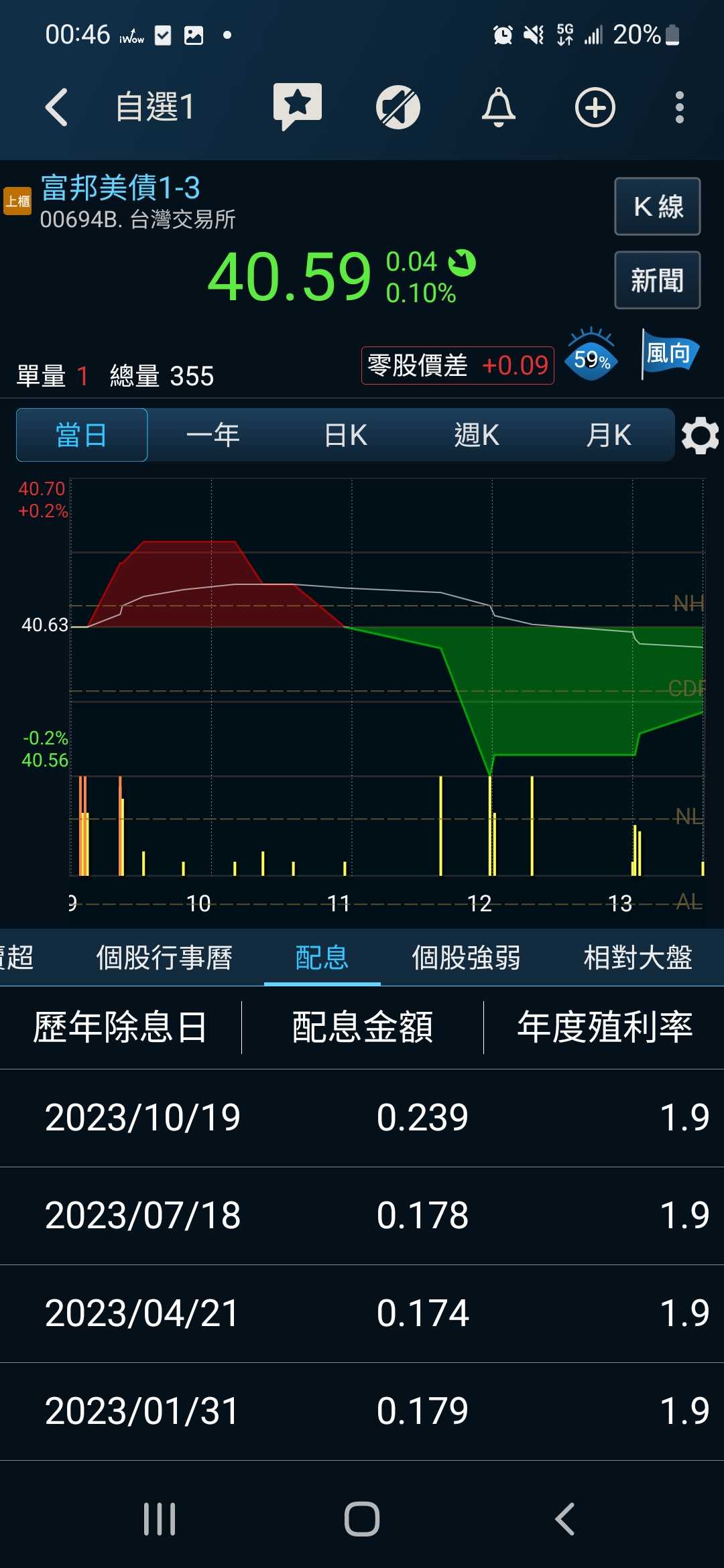This screenshot has height=1568, width=724.
Task: View news via the 新聞 button
Action: click(657, 279)
